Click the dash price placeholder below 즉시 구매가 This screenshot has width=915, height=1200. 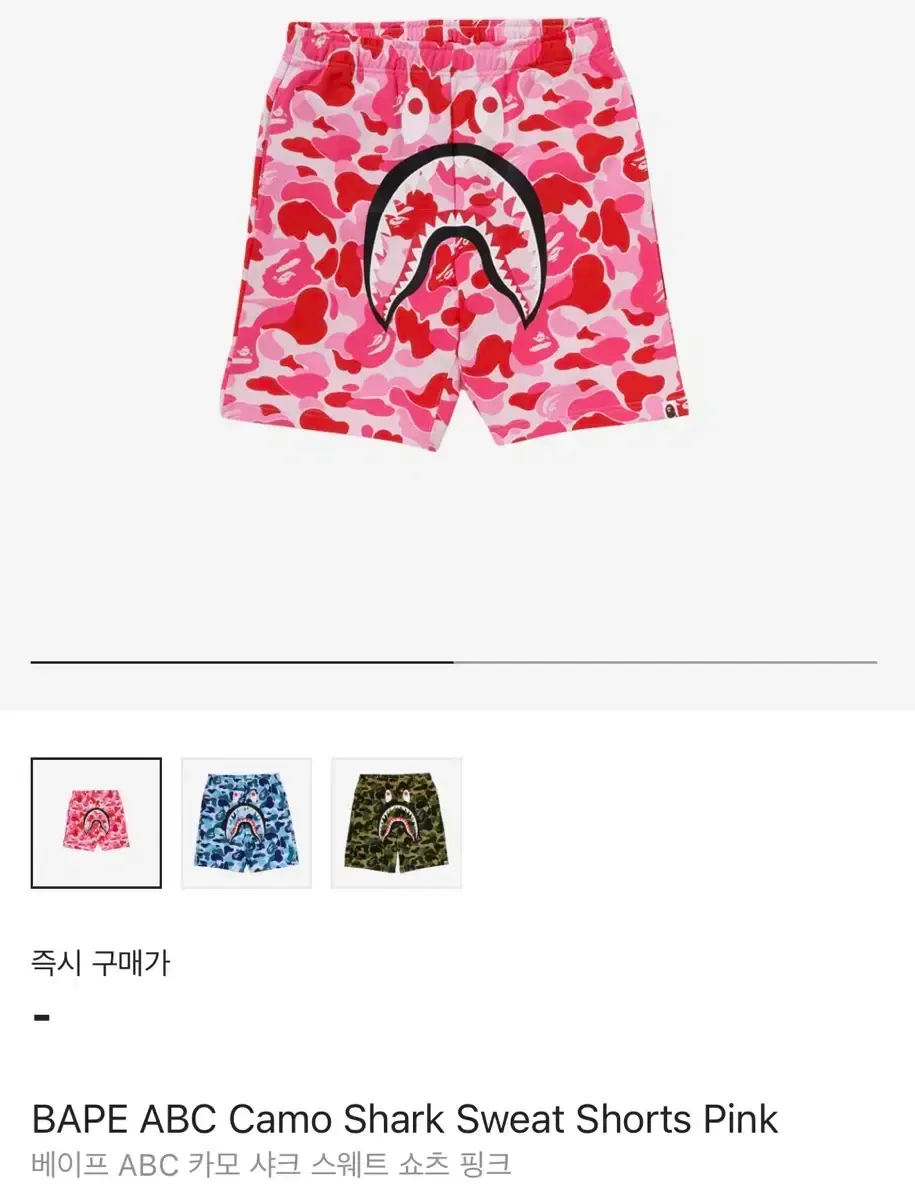pos(40,1017)
